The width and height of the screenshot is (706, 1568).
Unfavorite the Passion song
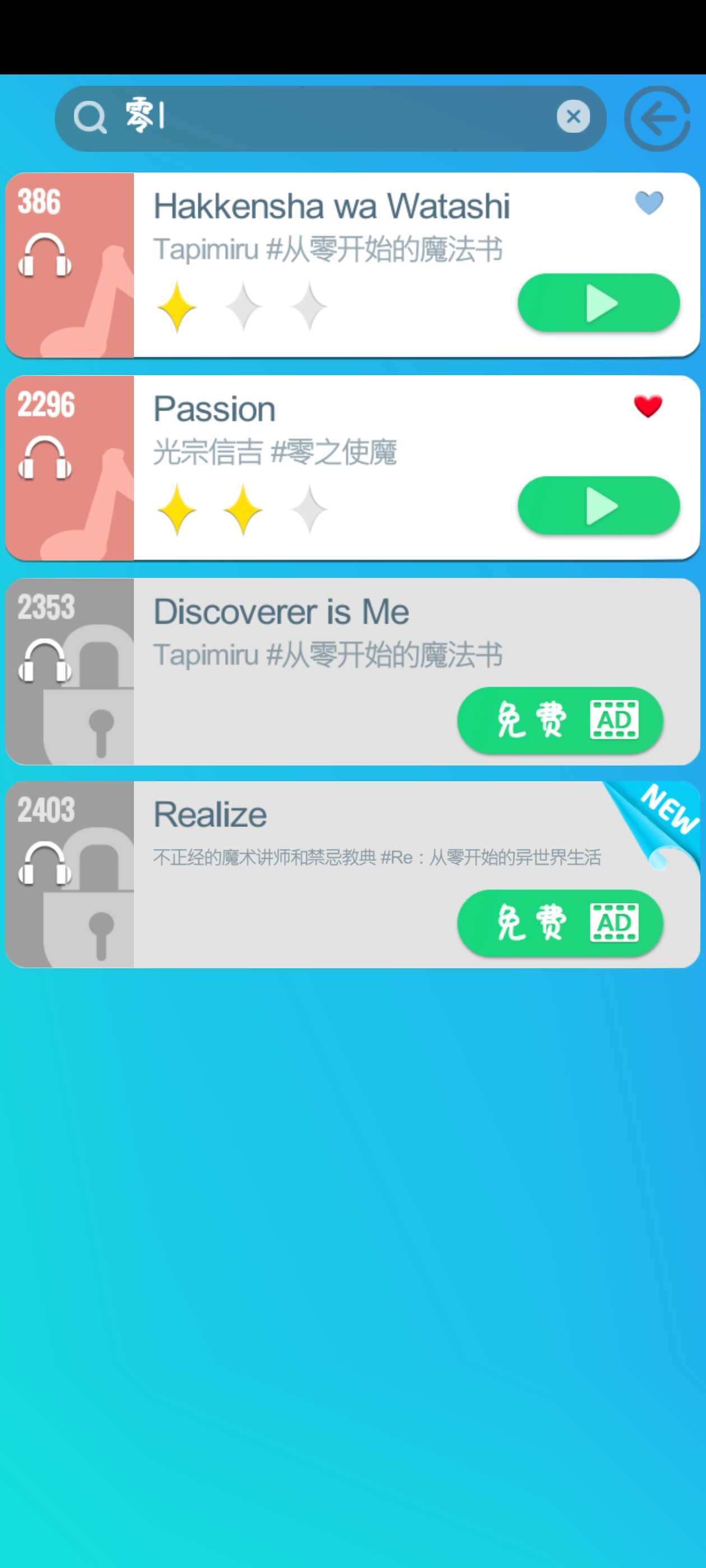648,406
